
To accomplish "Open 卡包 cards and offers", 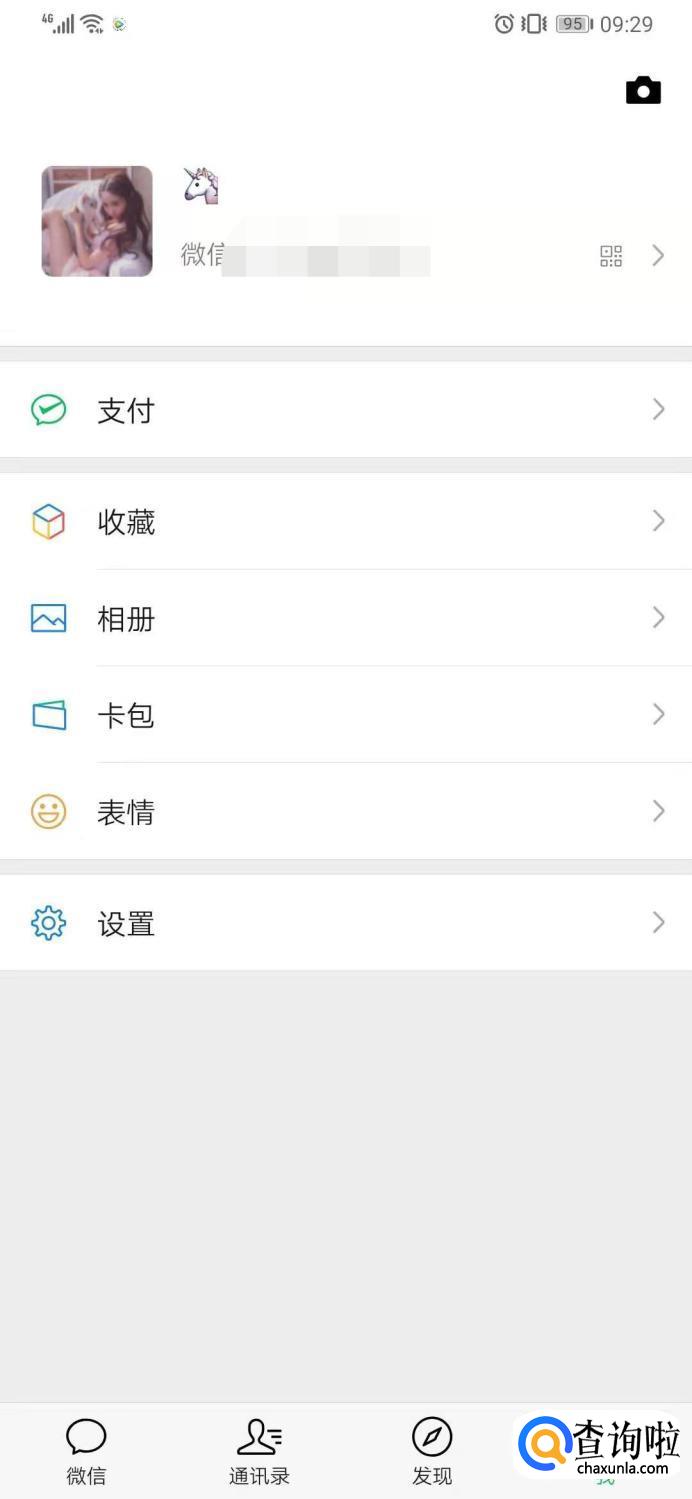I will pos(345,715).
